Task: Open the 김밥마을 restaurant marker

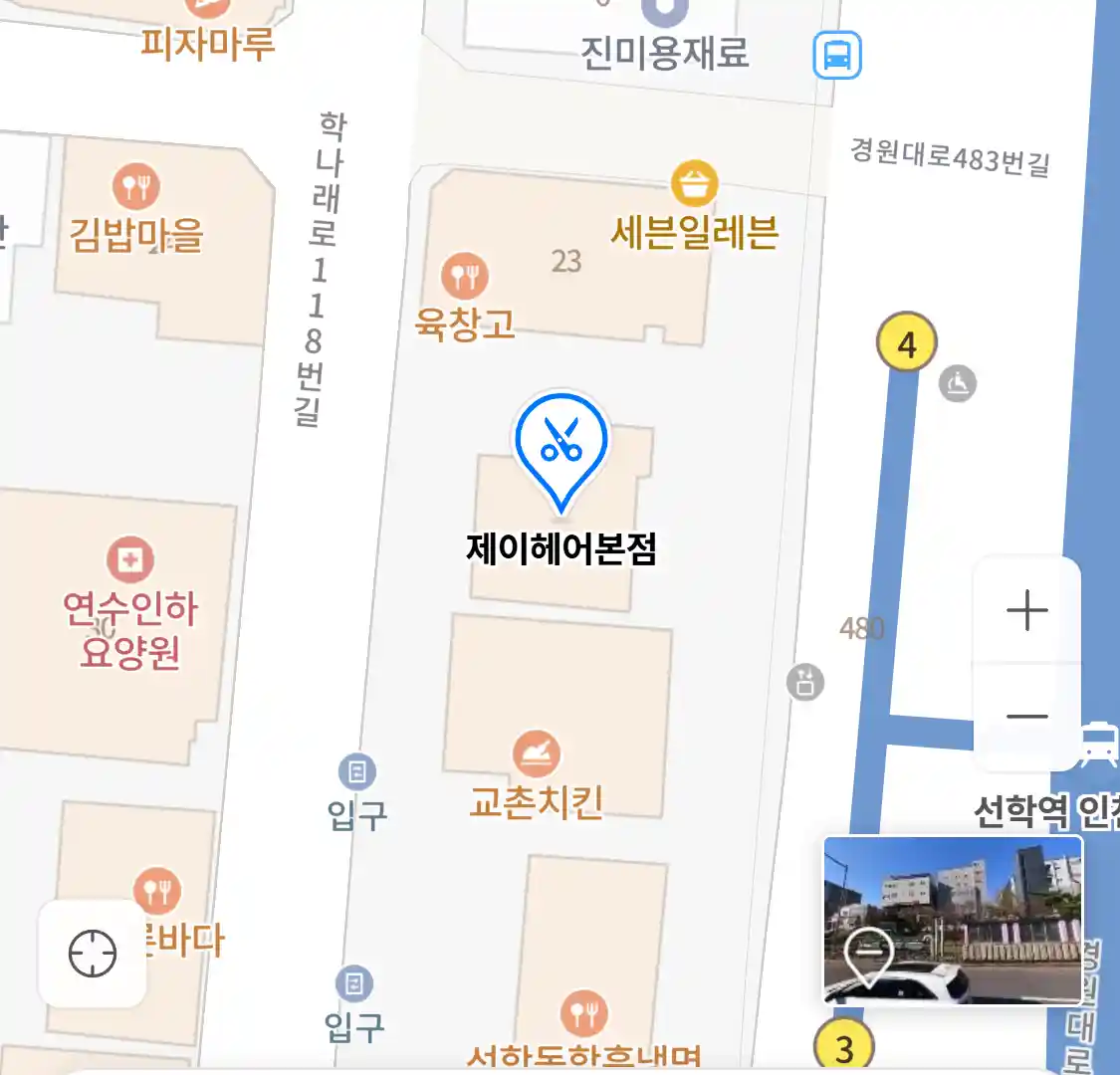Action: (136, 187)
